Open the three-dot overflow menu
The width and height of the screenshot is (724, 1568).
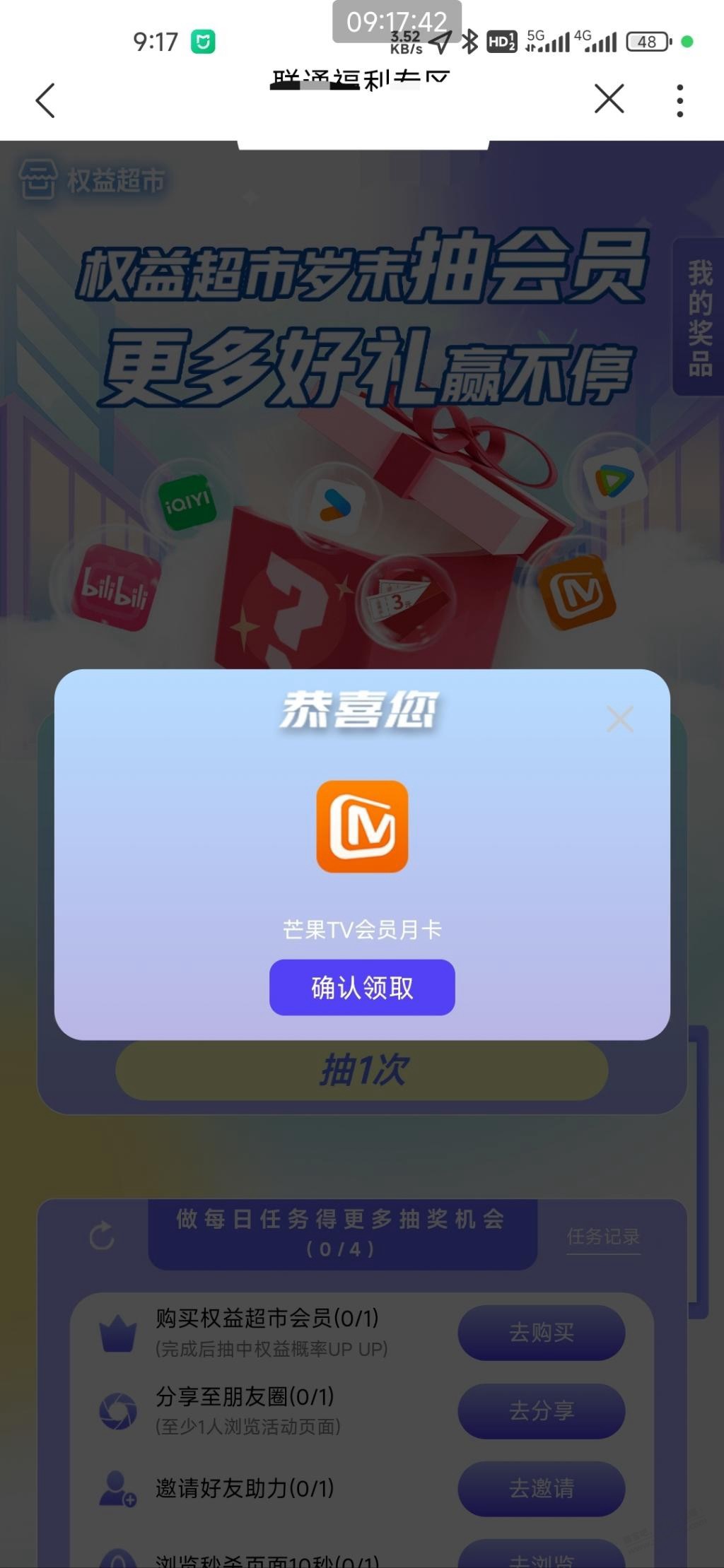(x=679, y=100)
